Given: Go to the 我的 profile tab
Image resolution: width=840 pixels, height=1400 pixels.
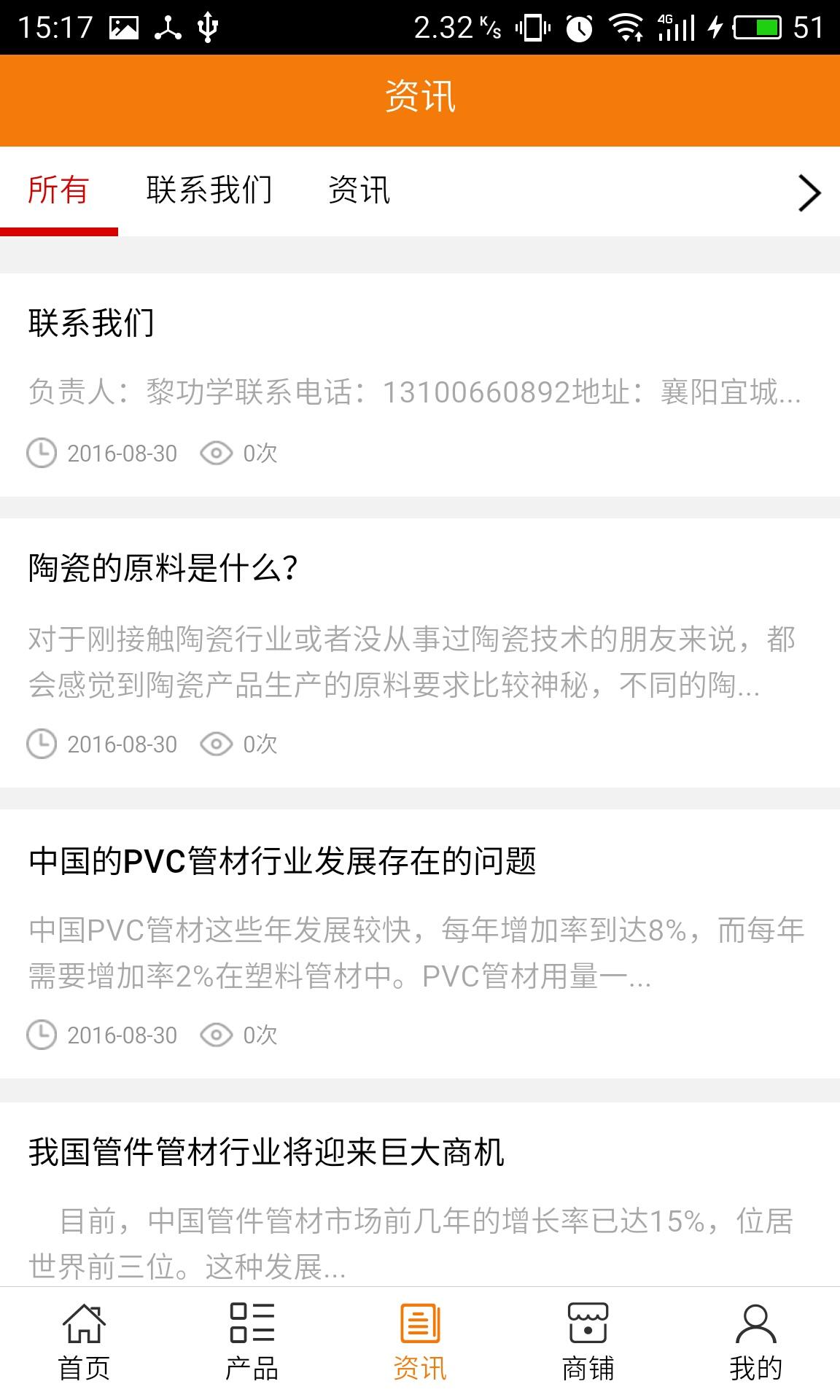Looking at the screenshot, I should 755,1343.
